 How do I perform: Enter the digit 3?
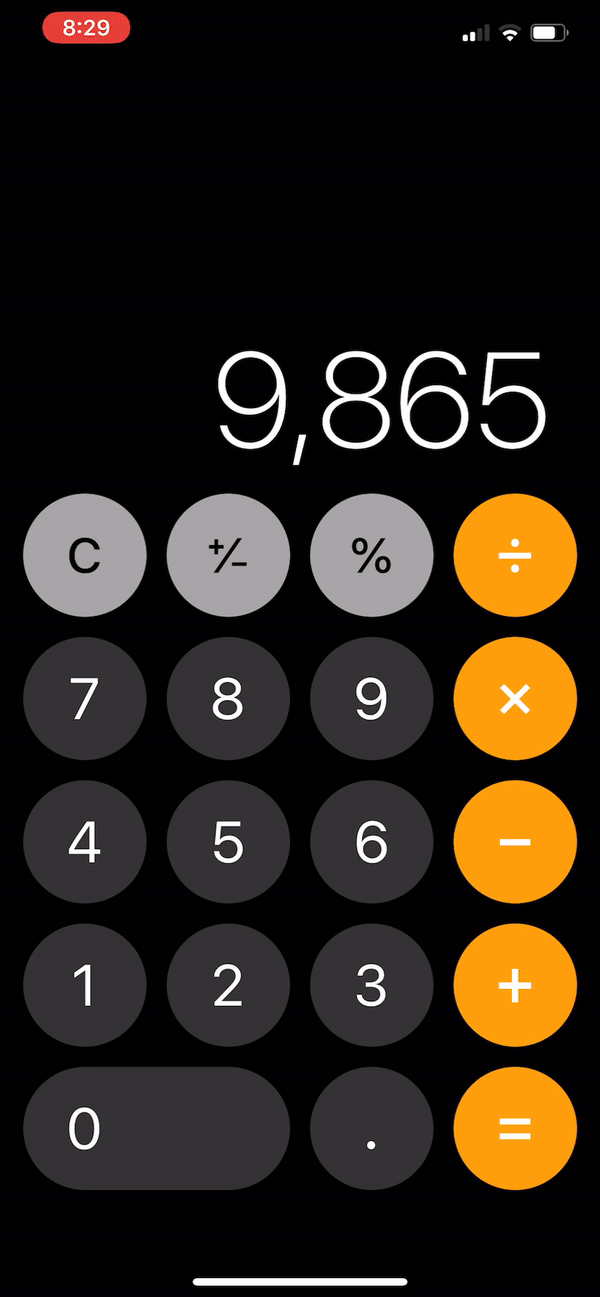[372, 985]
